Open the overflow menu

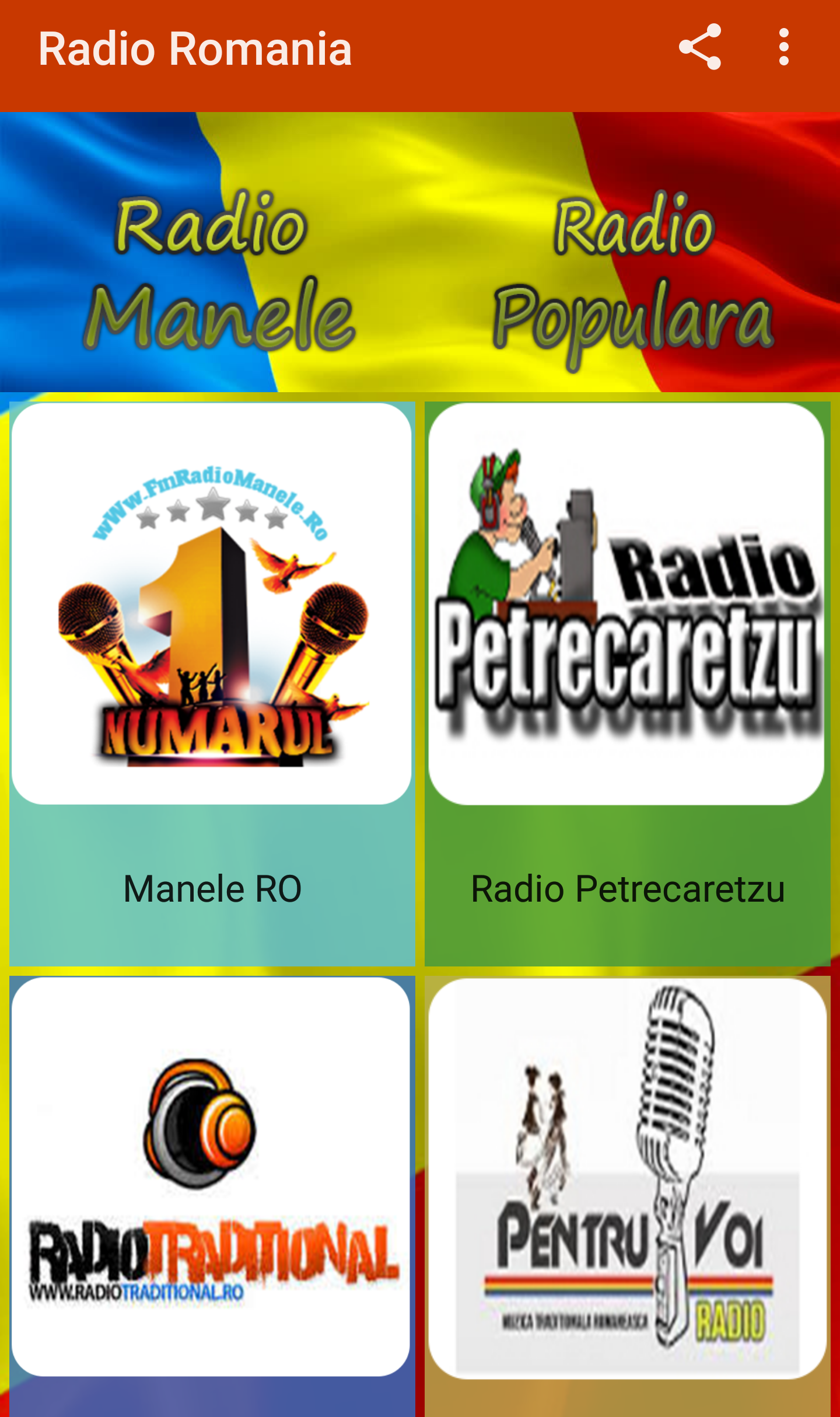pos(784,47)
